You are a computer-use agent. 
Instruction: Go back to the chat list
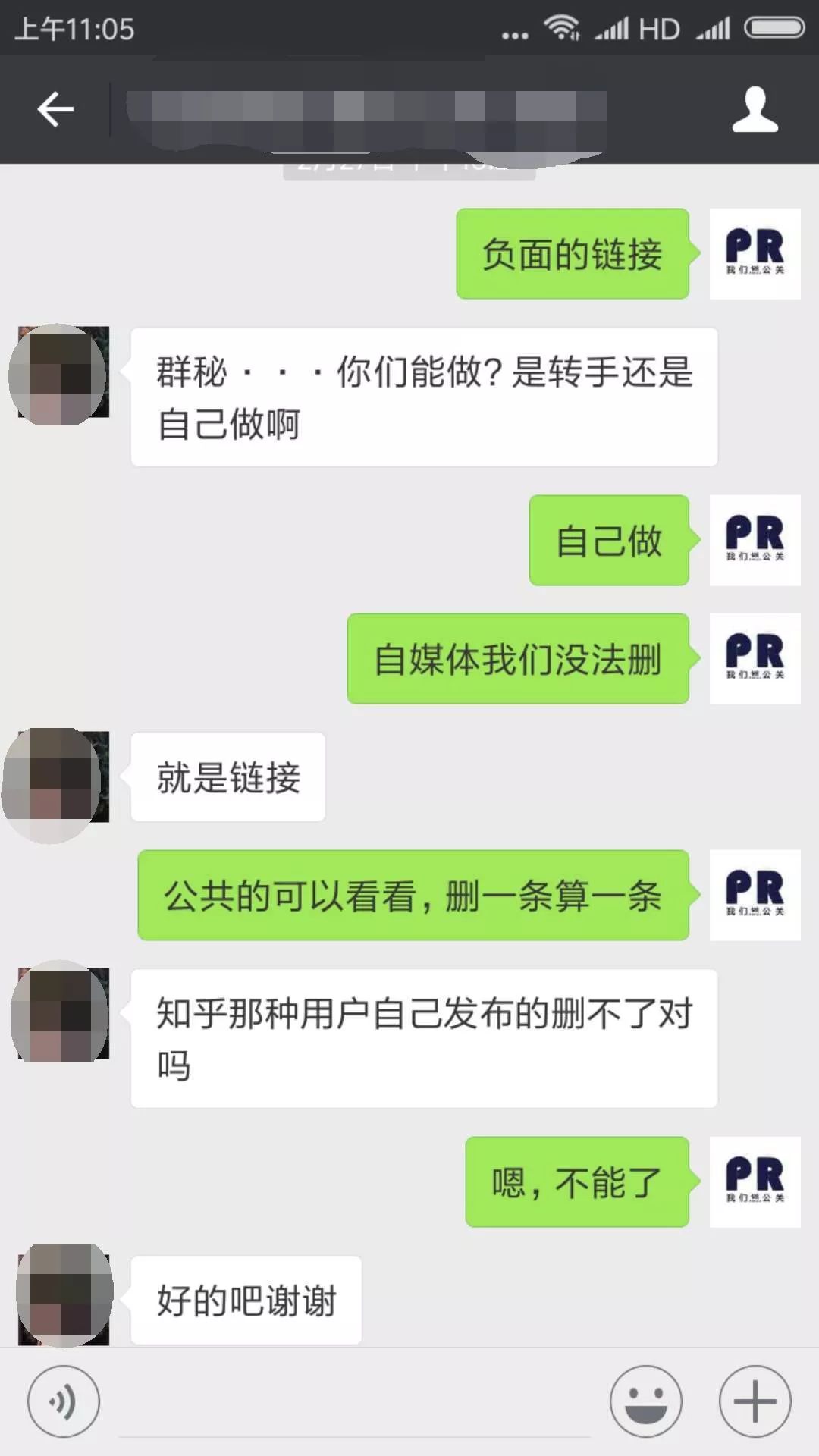(x=55, y=110)
